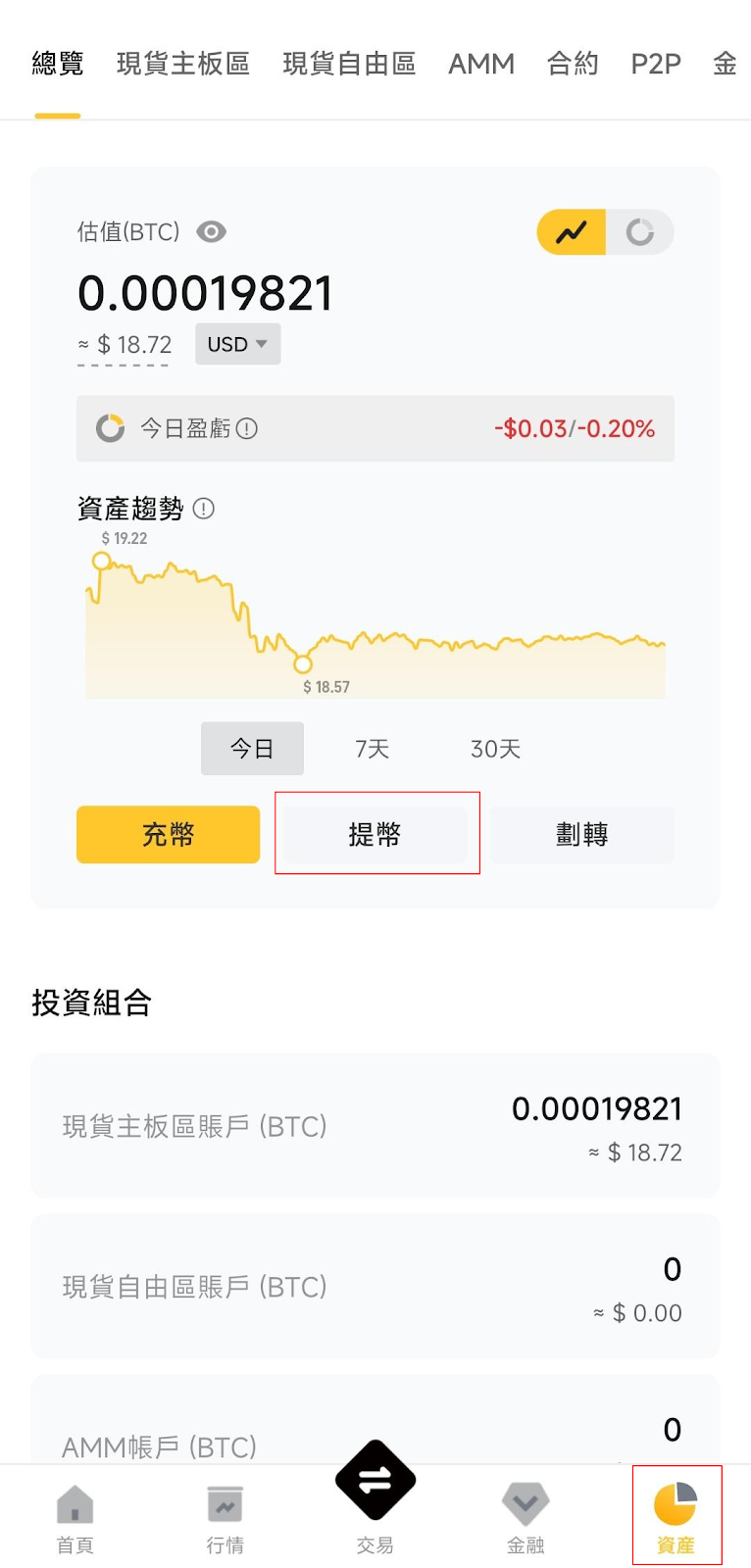Enable the trend line view on the toggle

[572, 231]
